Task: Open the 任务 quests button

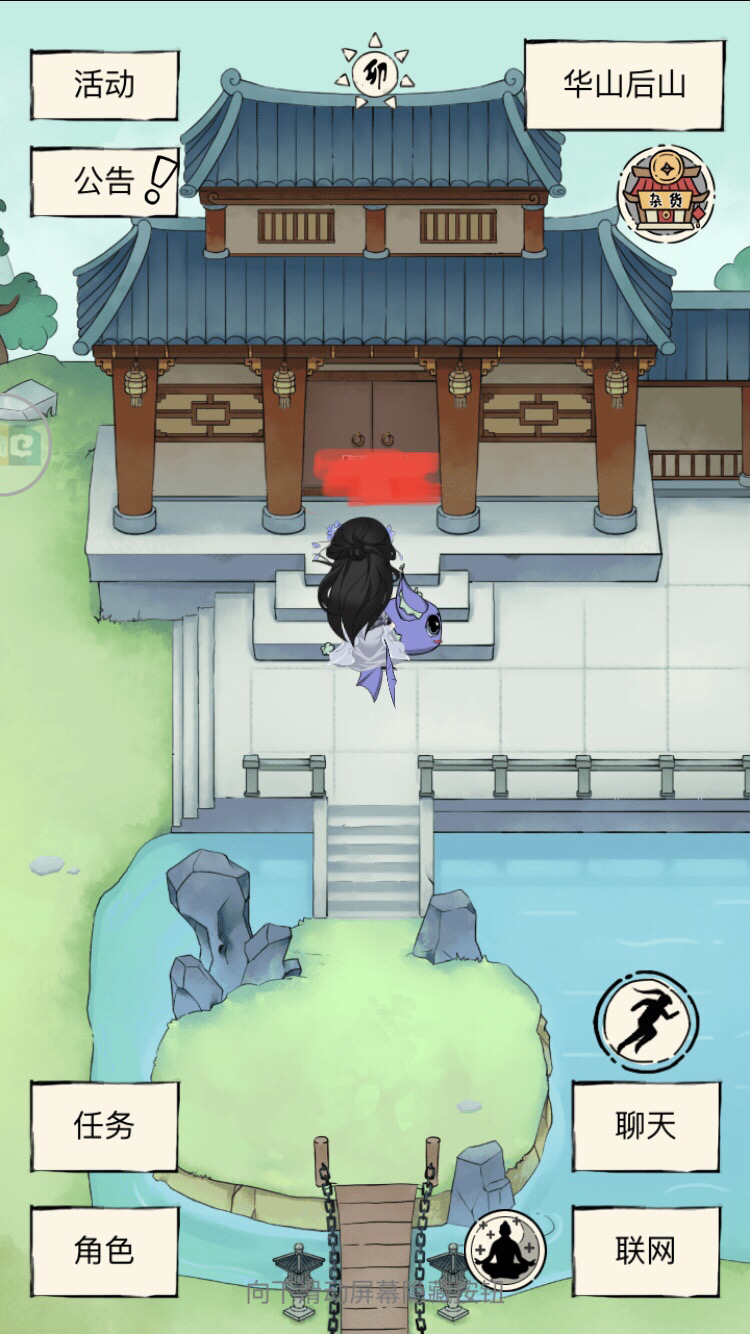Action: (104, 1126)
